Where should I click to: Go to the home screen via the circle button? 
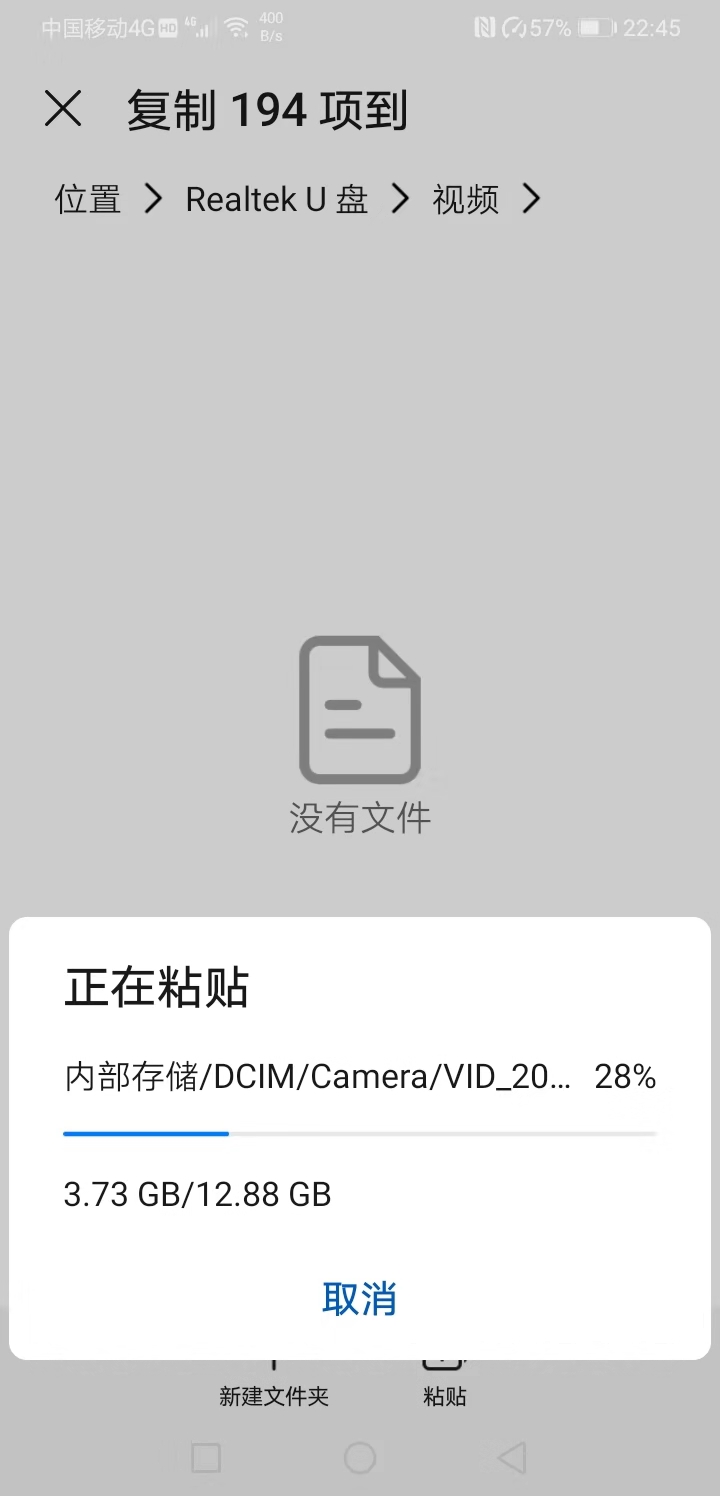[x=360, y=1458]
